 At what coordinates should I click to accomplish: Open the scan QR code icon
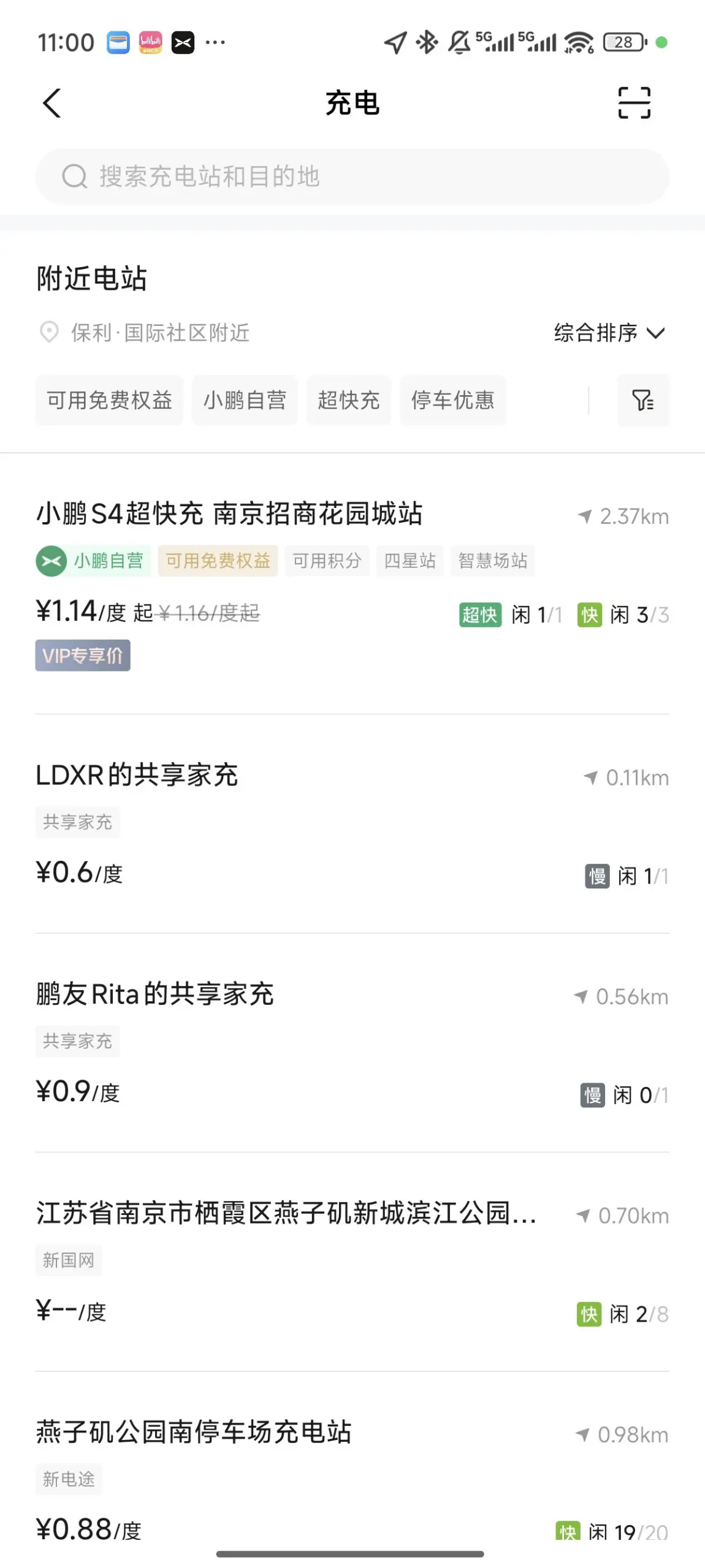coord(634,102)
